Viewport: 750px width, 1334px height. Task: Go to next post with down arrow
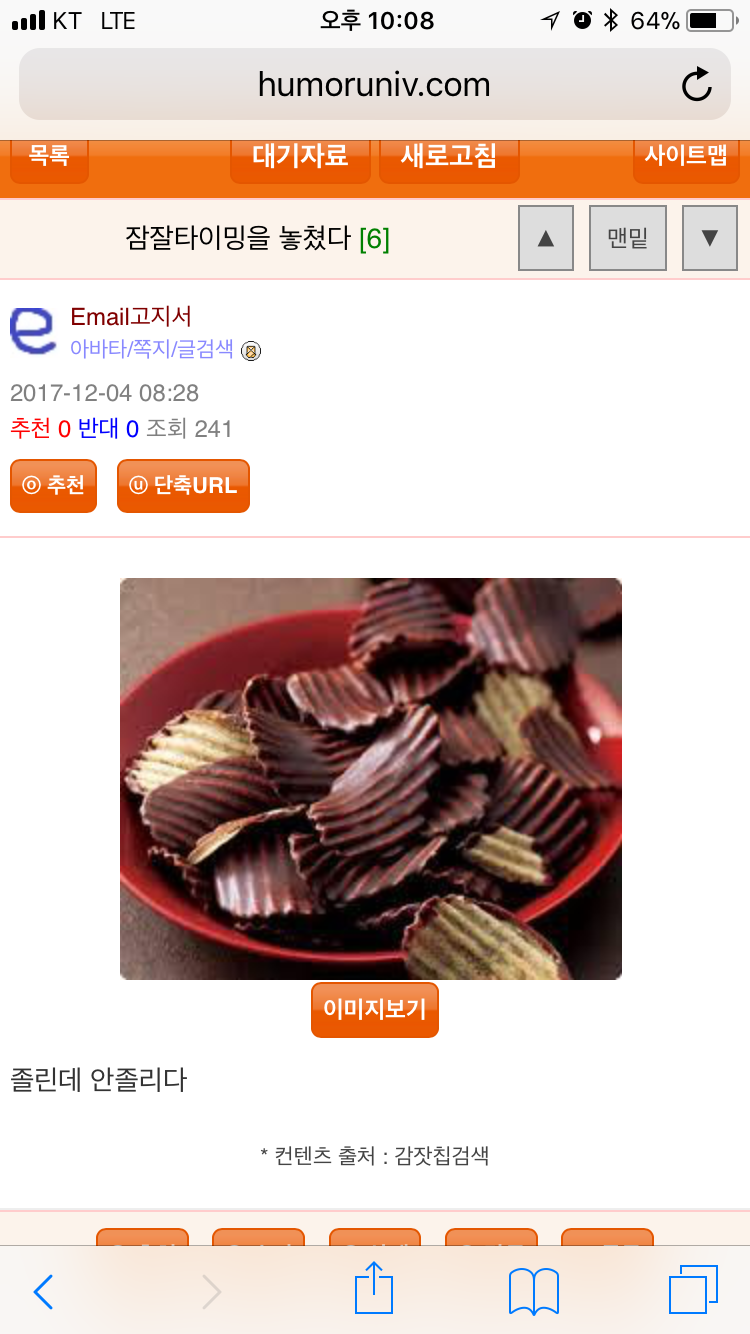pos(710,238)
